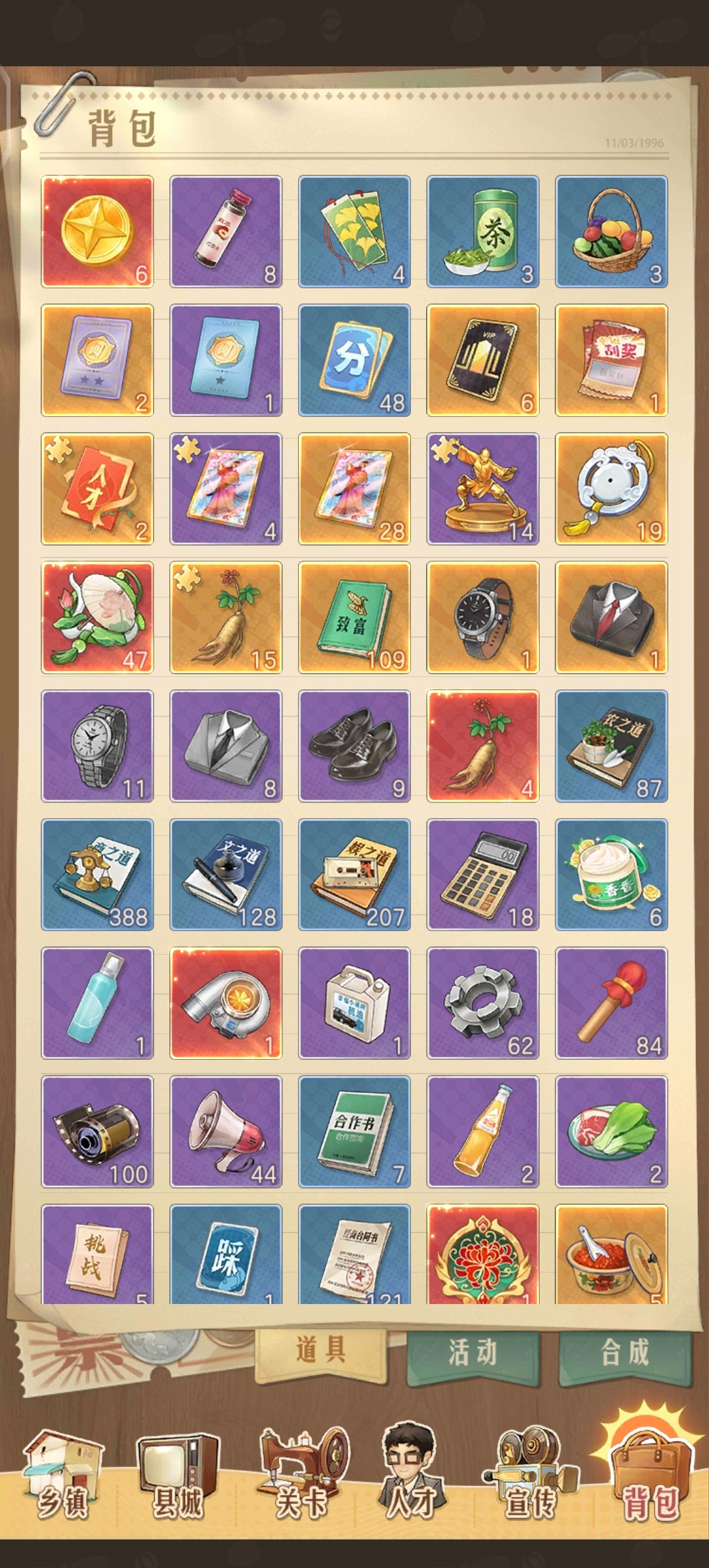Select the black VIP card item
This screenshot has height=1568, width=709.
pos(483,360)
